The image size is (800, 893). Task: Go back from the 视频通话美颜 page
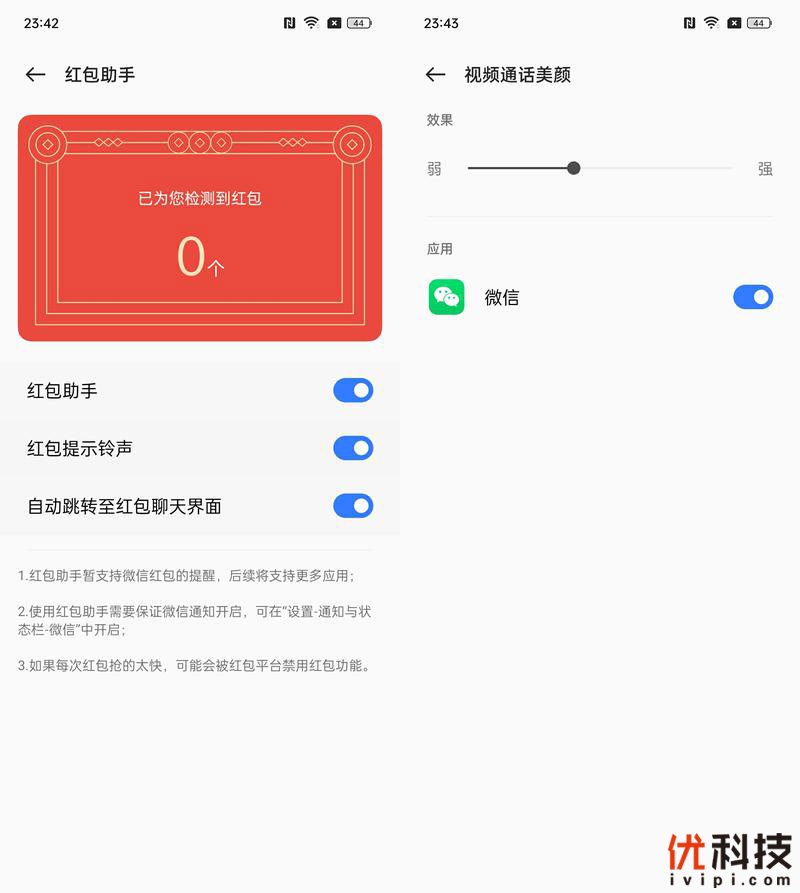coord(435,74)
